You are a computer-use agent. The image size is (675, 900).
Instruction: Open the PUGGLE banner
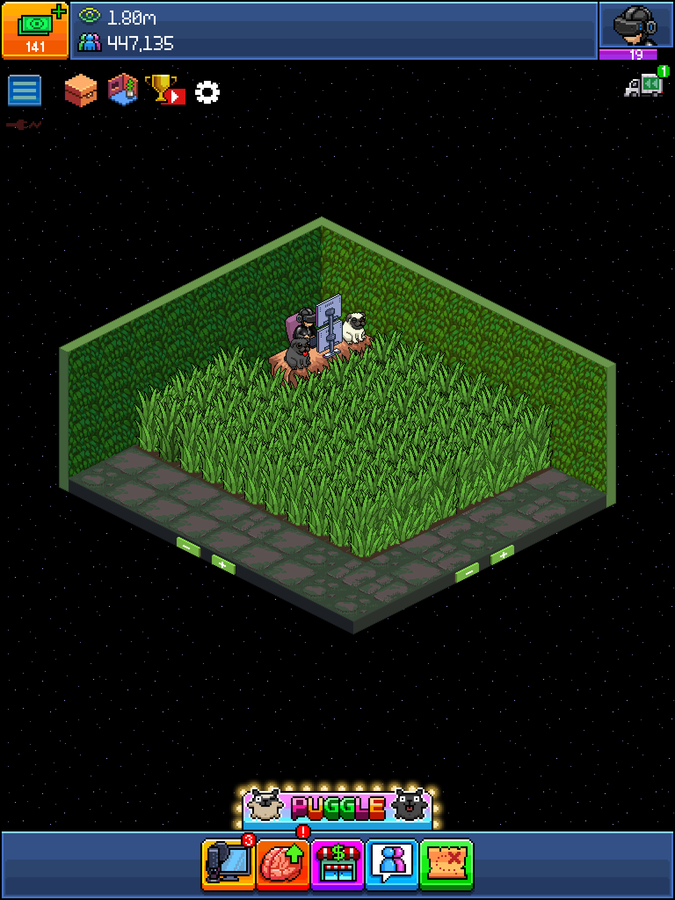tap(338, 806)
